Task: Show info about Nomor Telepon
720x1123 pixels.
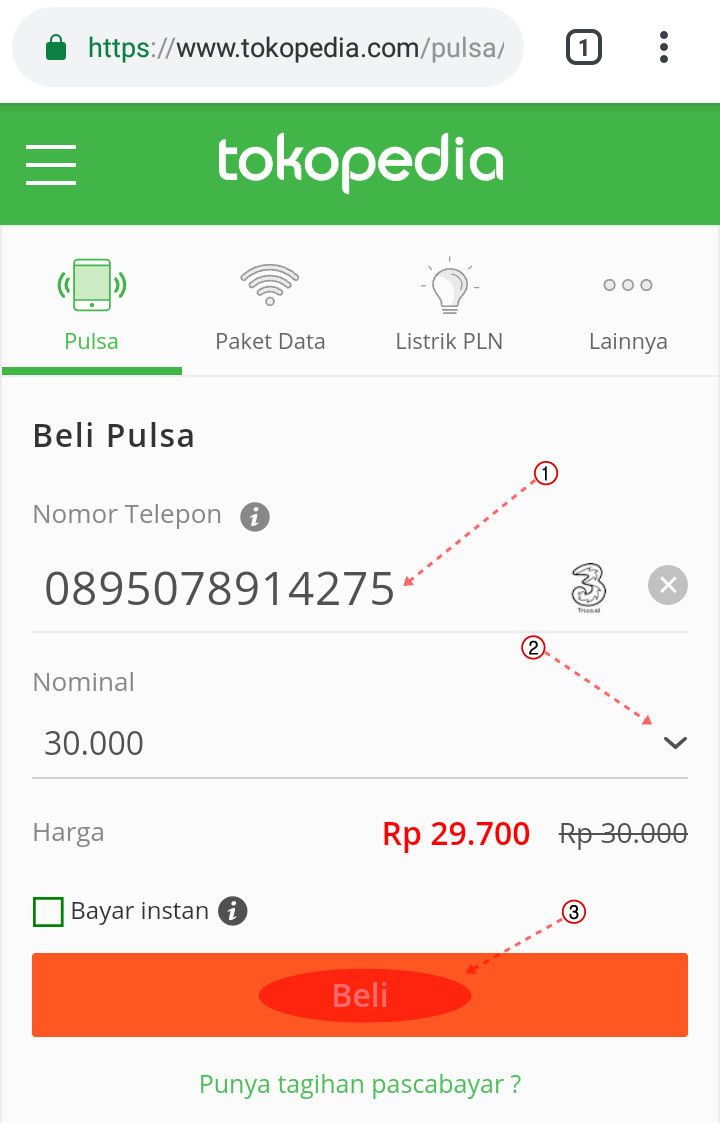Action: point(254,516)
